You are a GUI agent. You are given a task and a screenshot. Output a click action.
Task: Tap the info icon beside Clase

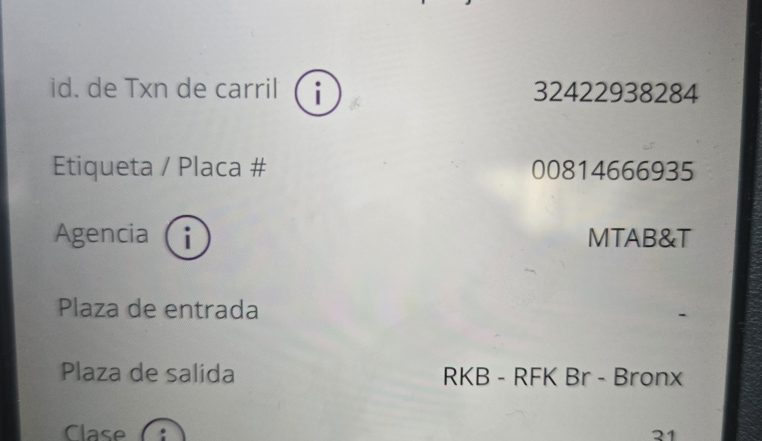160,432
